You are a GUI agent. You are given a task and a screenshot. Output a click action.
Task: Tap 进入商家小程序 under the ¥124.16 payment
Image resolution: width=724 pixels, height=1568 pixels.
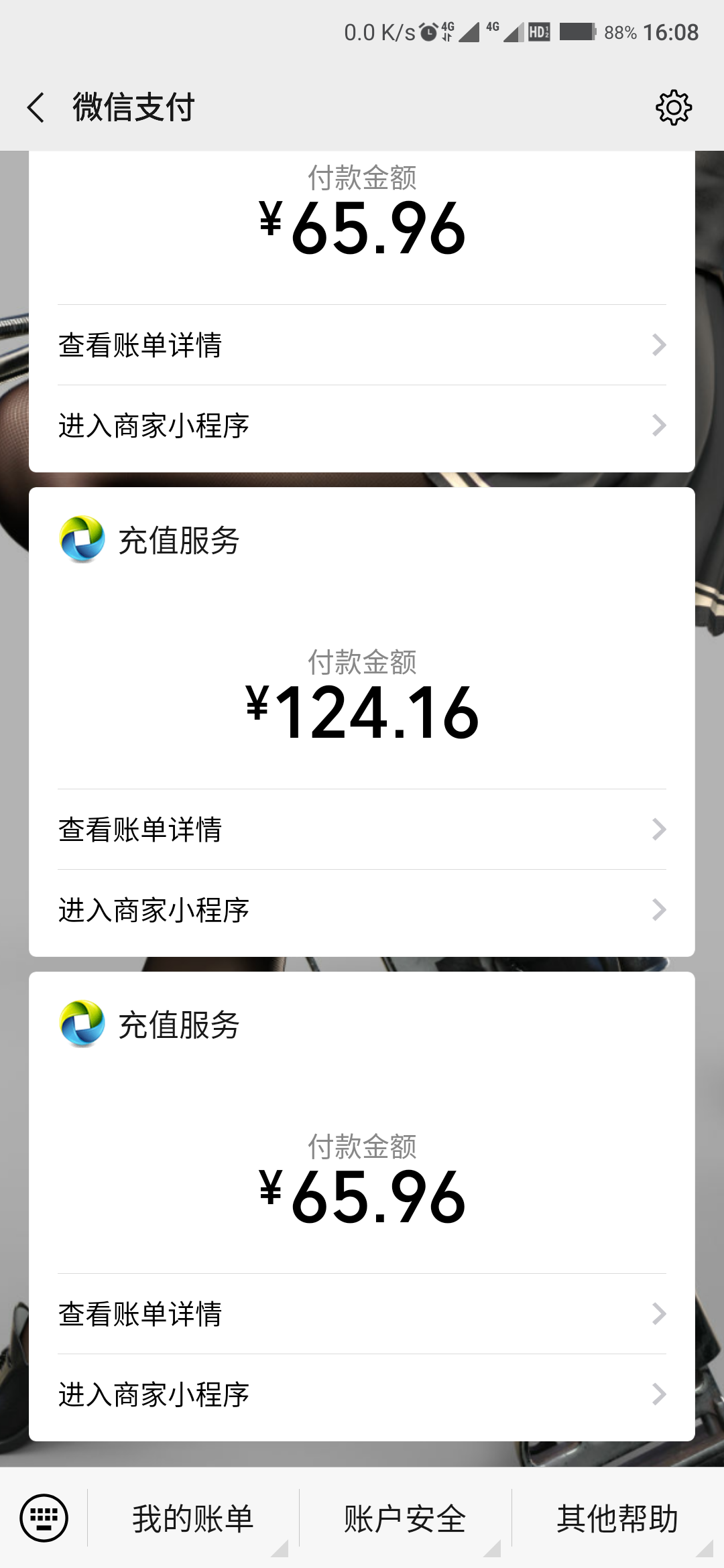(x=362, y=910)
